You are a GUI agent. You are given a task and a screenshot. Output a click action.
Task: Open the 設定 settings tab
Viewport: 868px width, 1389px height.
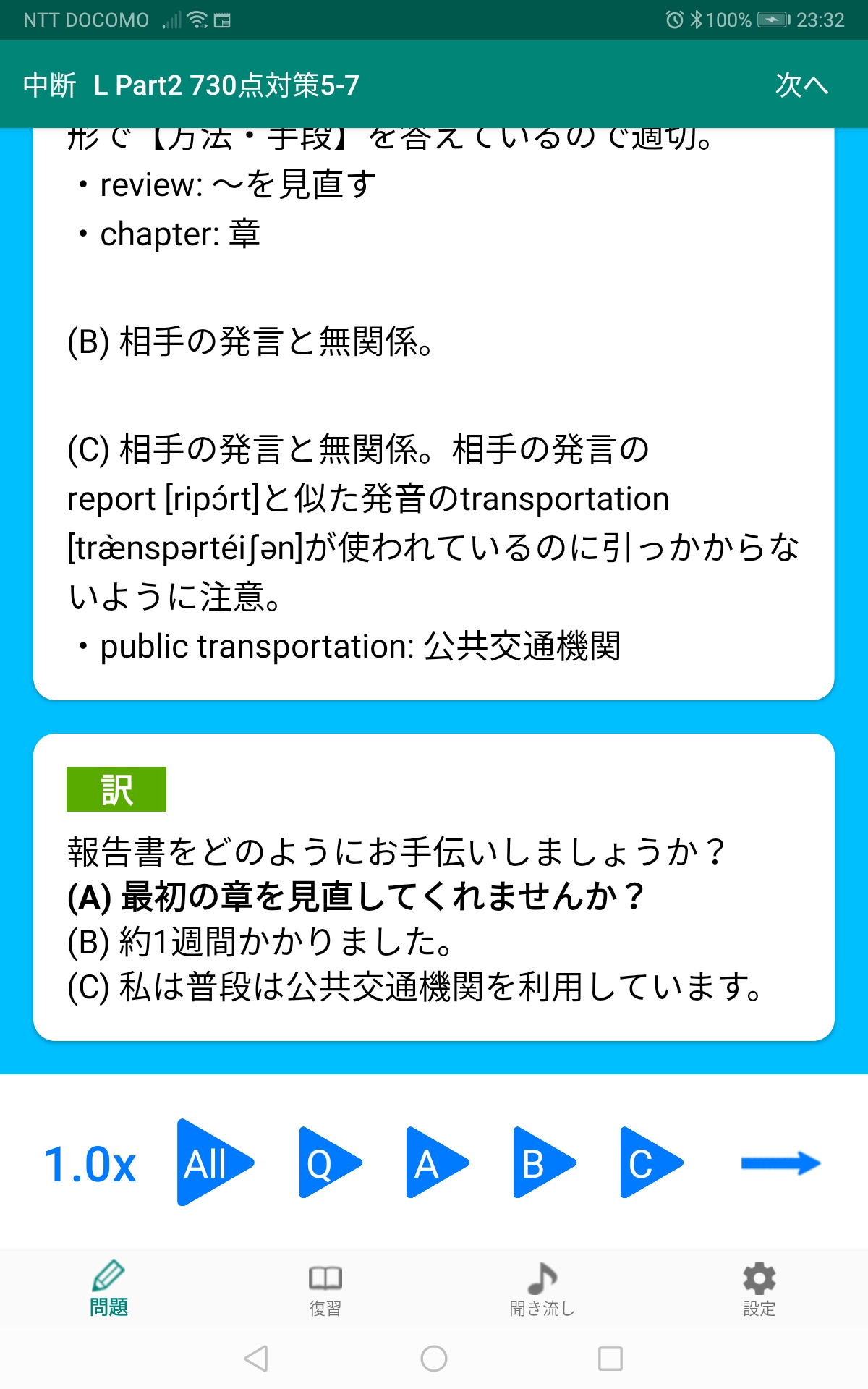tap(759, 1288)
